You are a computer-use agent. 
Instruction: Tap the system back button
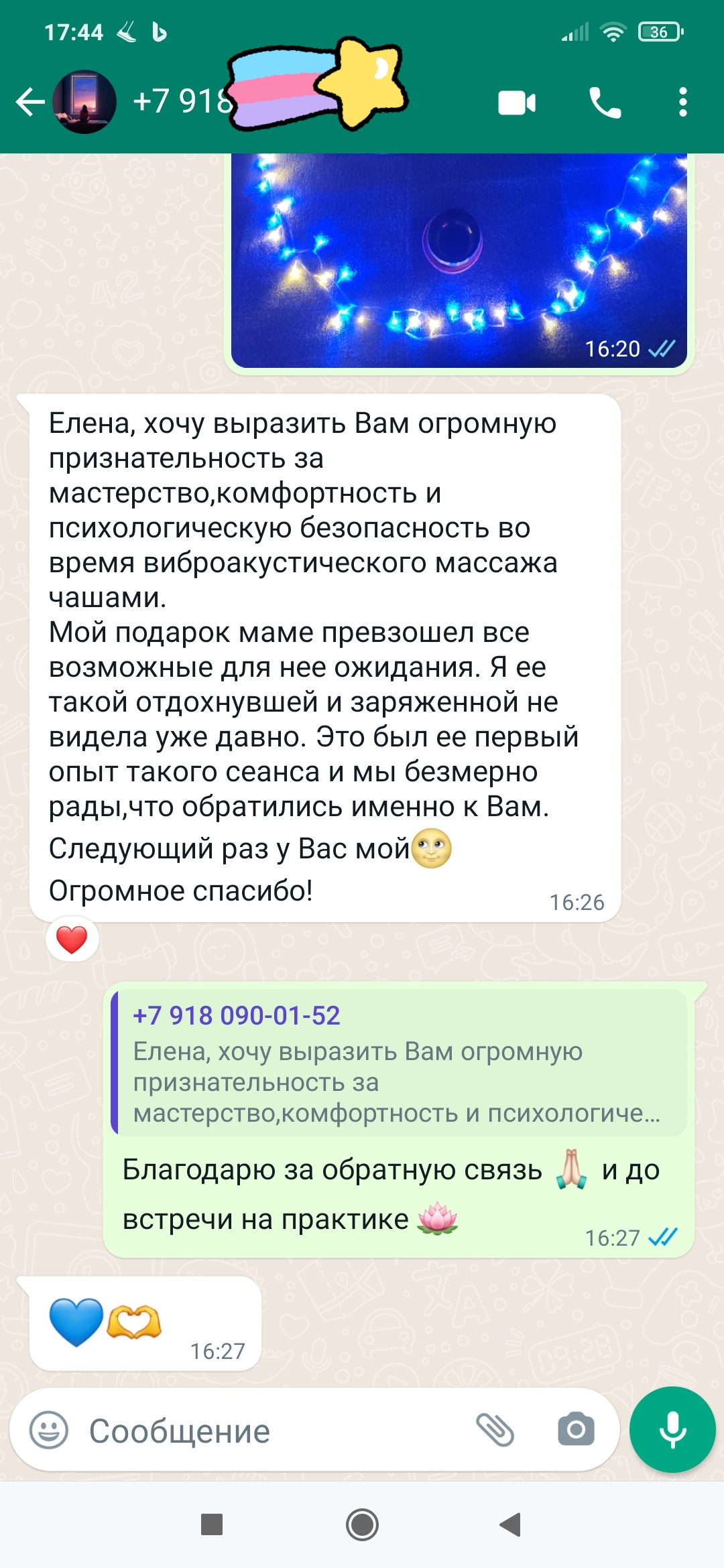click(511, 1525)
